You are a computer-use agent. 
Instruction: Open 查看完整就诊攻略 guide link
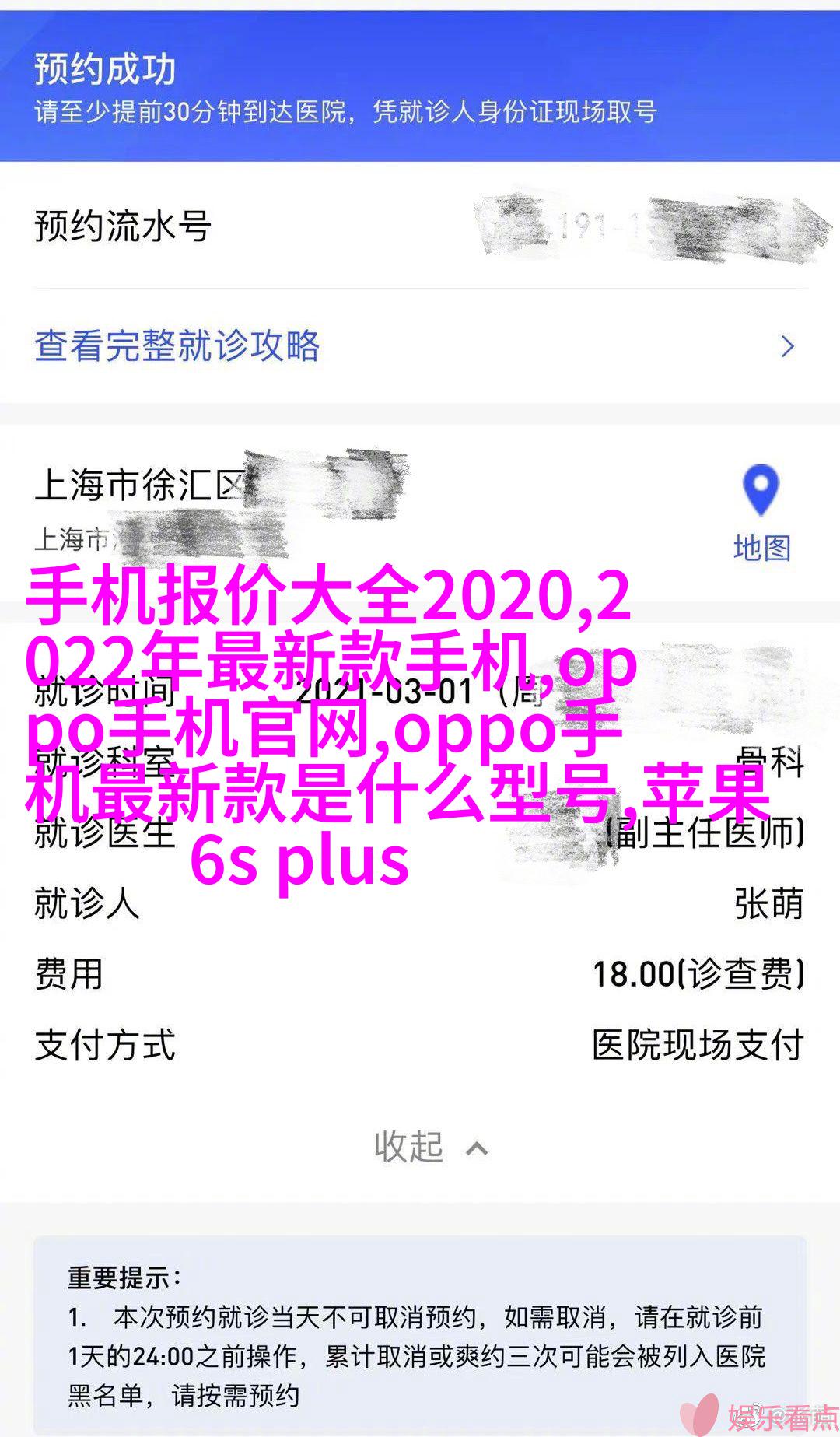tap(420, 346)
